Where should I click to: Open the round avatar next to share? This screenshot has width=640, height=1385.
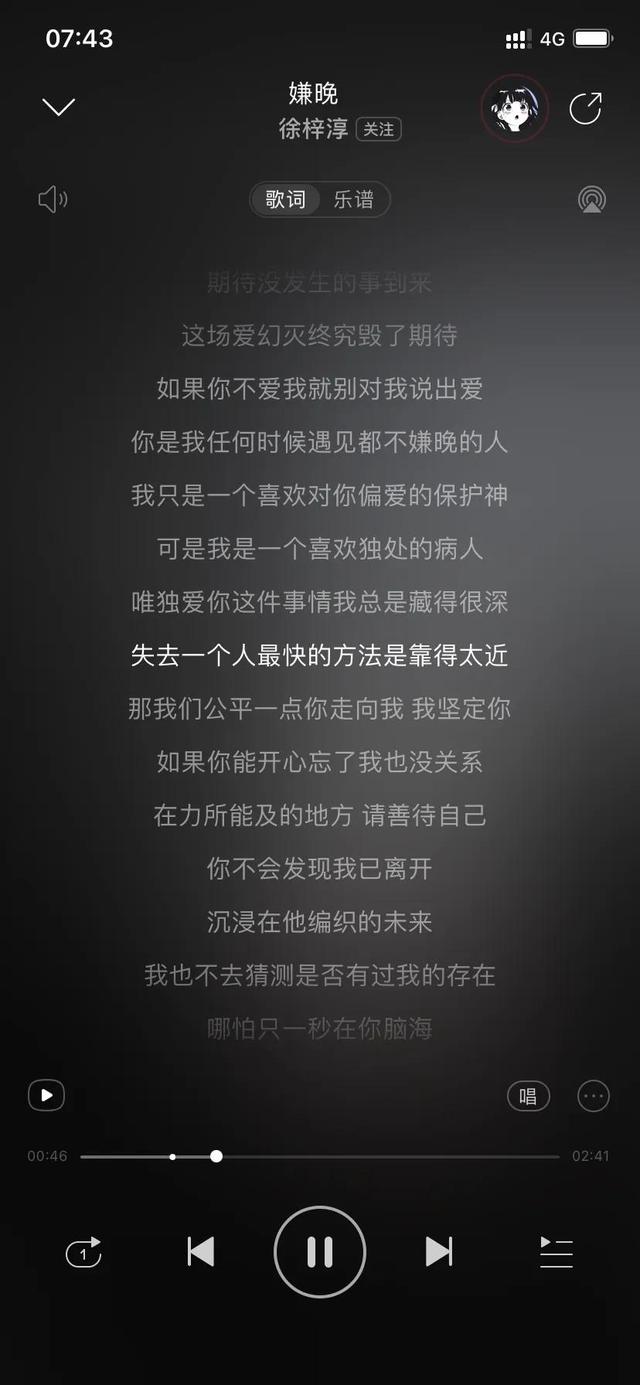pyautogui.click(x=514, y=108)
